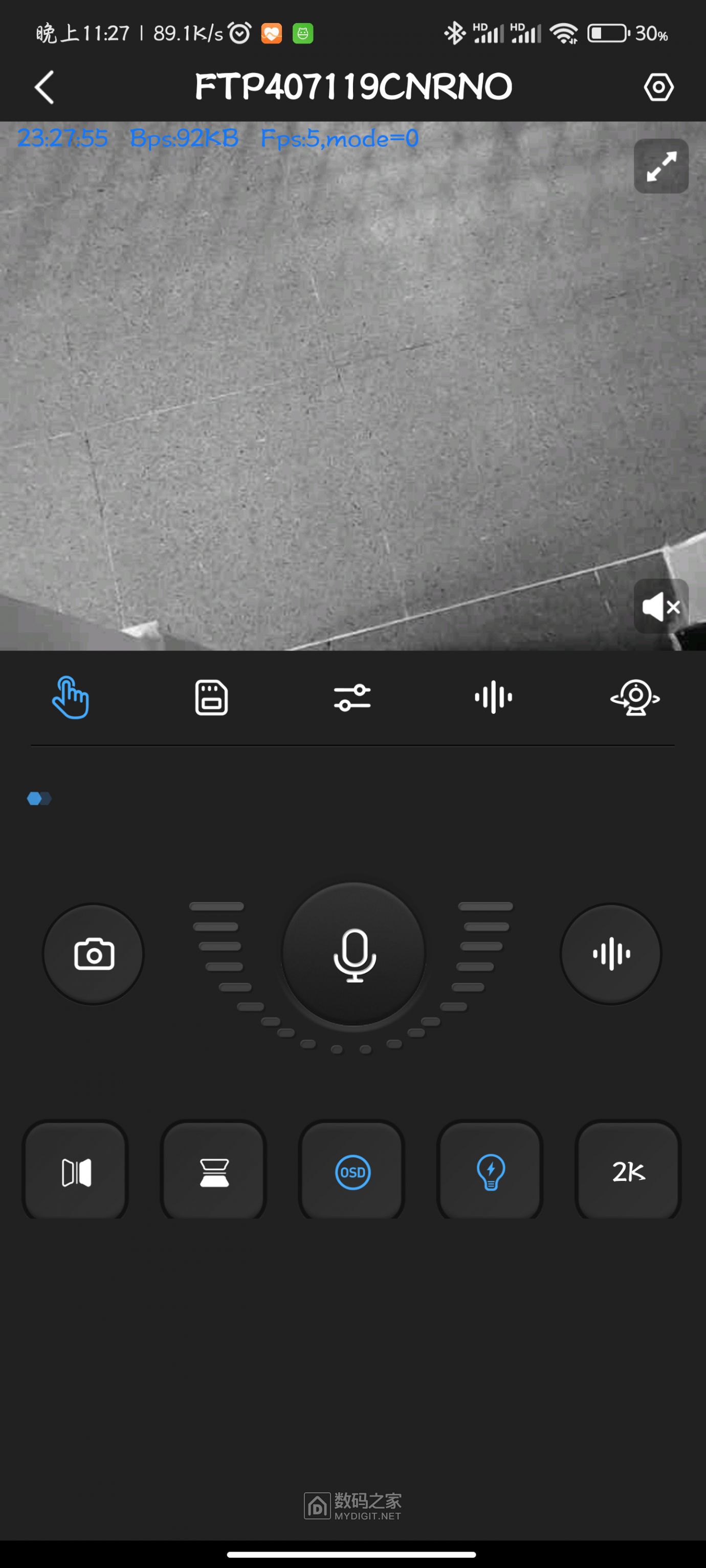
Task: Open the adjustment sliders tab
Action: click(x=352, y=698)
